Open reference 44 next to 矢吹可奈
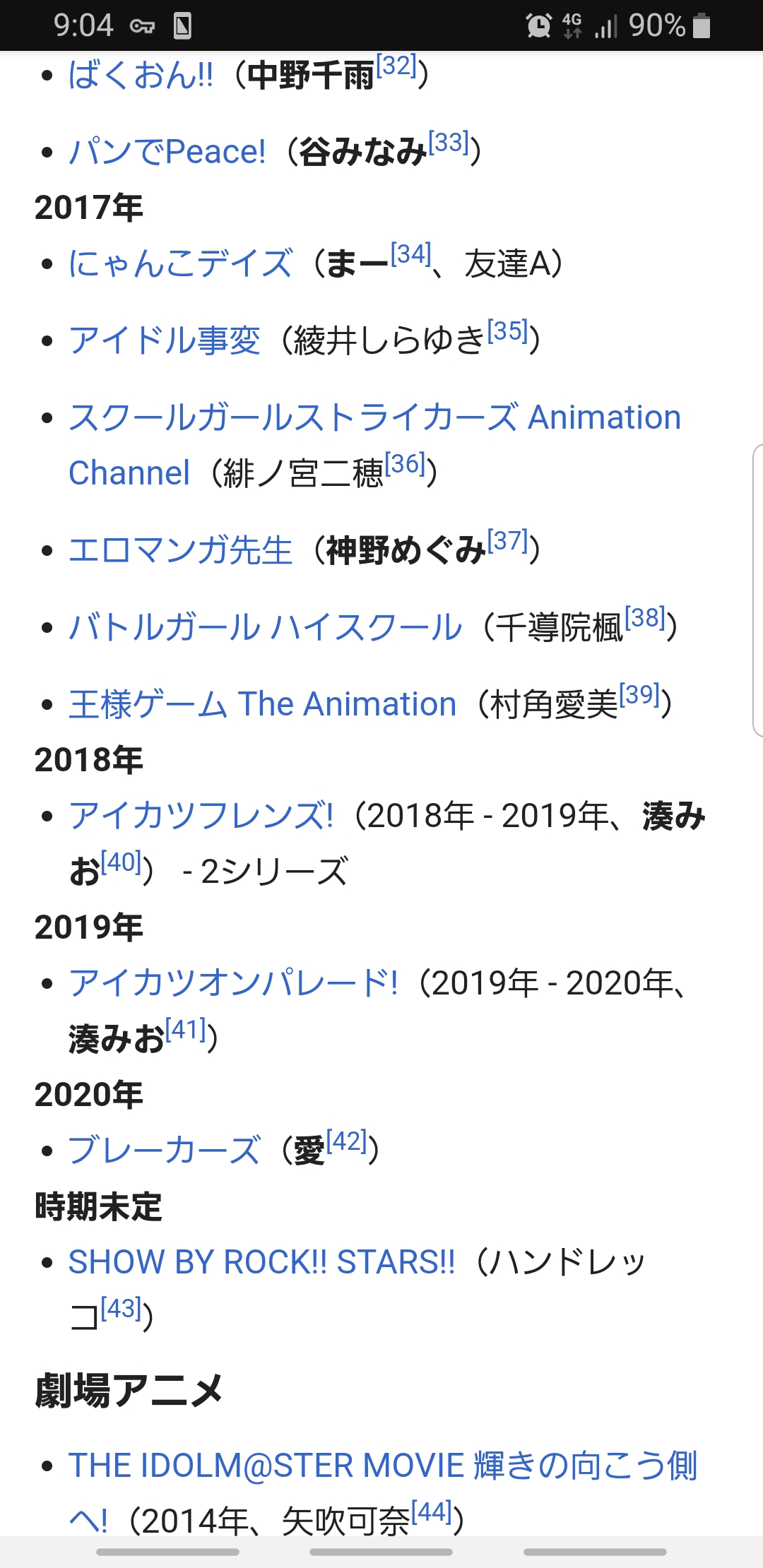The height and width of the screenshot is (1568, 763). [431, 1512]
